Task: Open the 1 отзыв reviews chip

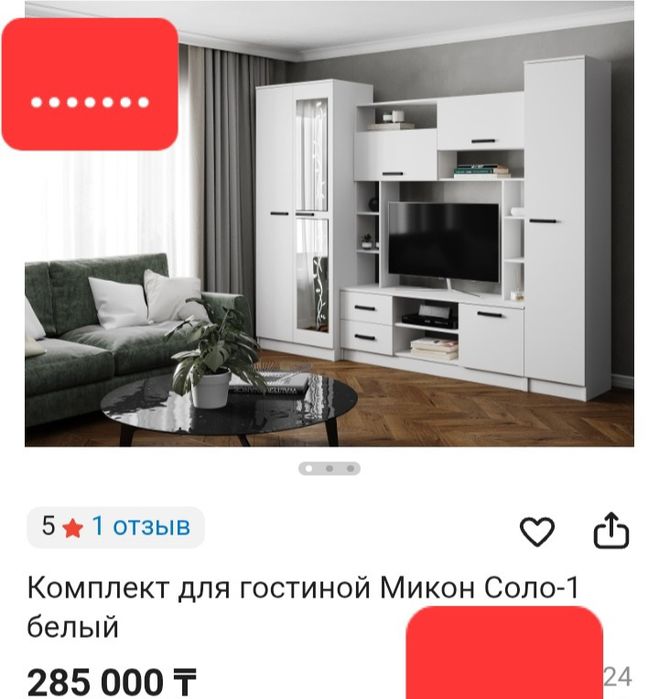Action: [x=116, y=527]
